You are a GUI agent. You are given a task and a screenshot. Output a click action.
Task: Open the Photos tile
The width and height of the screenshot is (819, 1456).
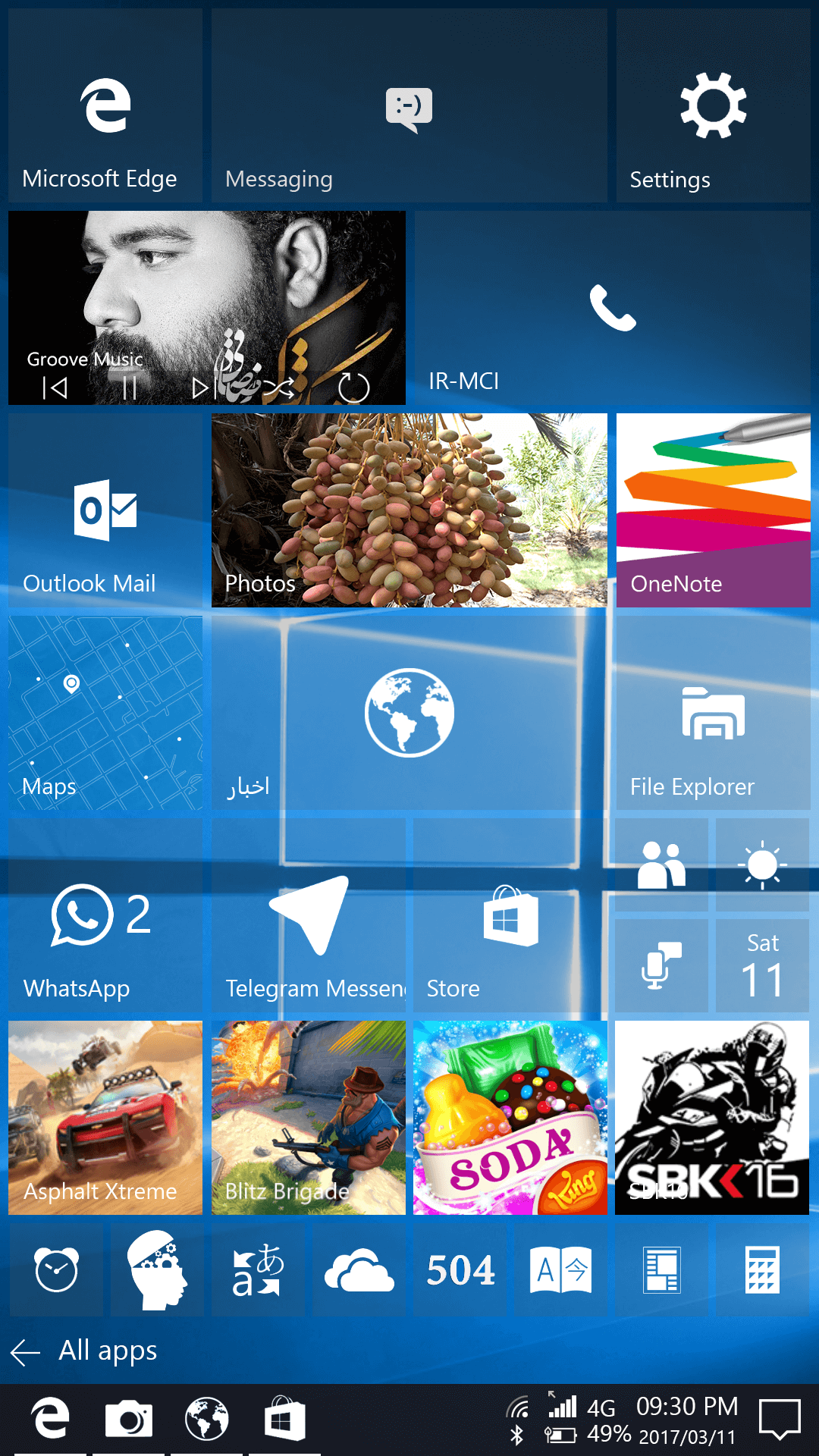click(409, 510)
